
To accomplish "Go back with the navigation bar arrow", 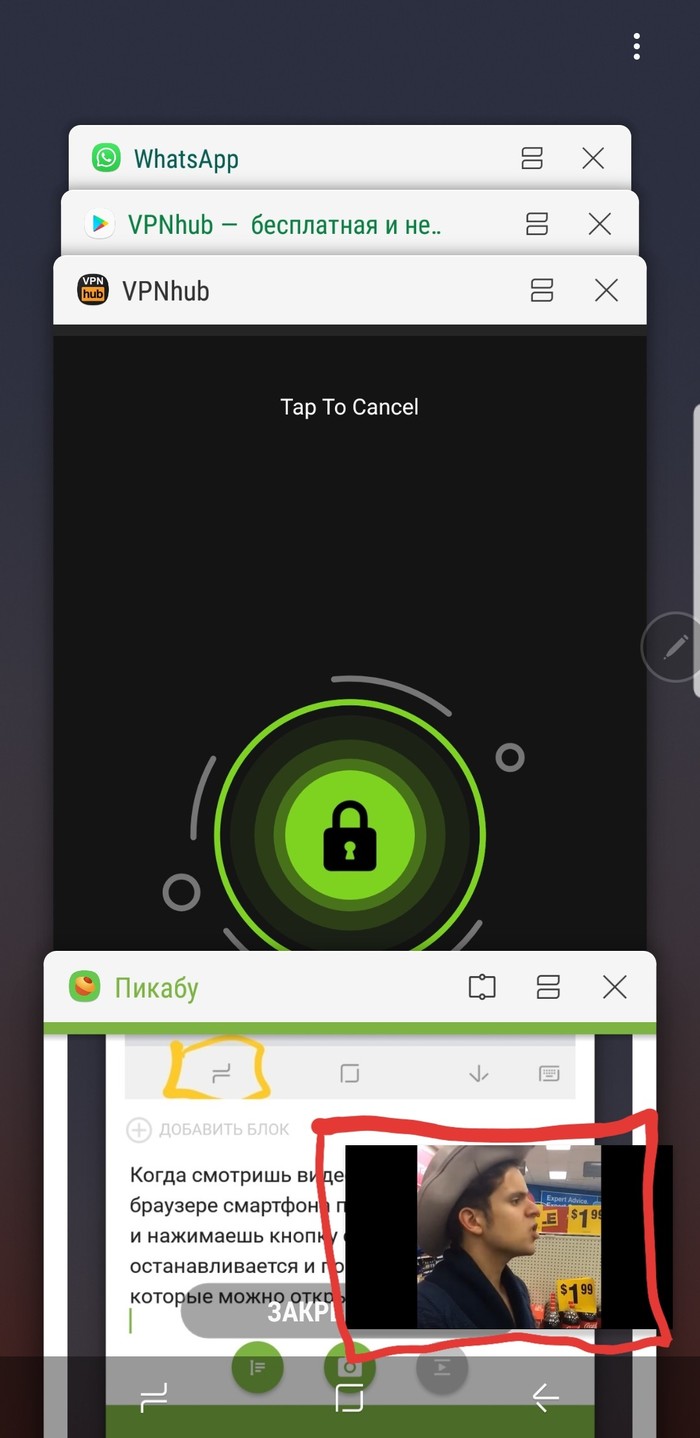I will click(x=545, y=1397).
